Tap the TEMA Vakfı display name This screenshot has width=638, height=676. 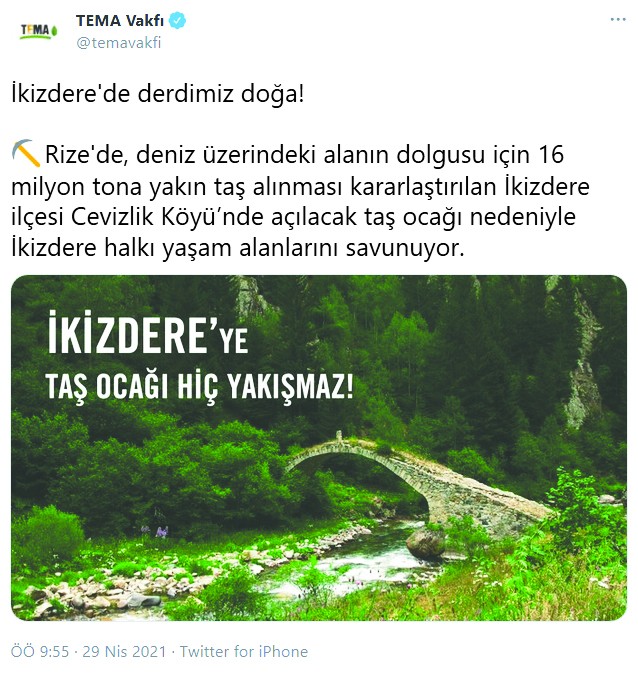(119, 20)
